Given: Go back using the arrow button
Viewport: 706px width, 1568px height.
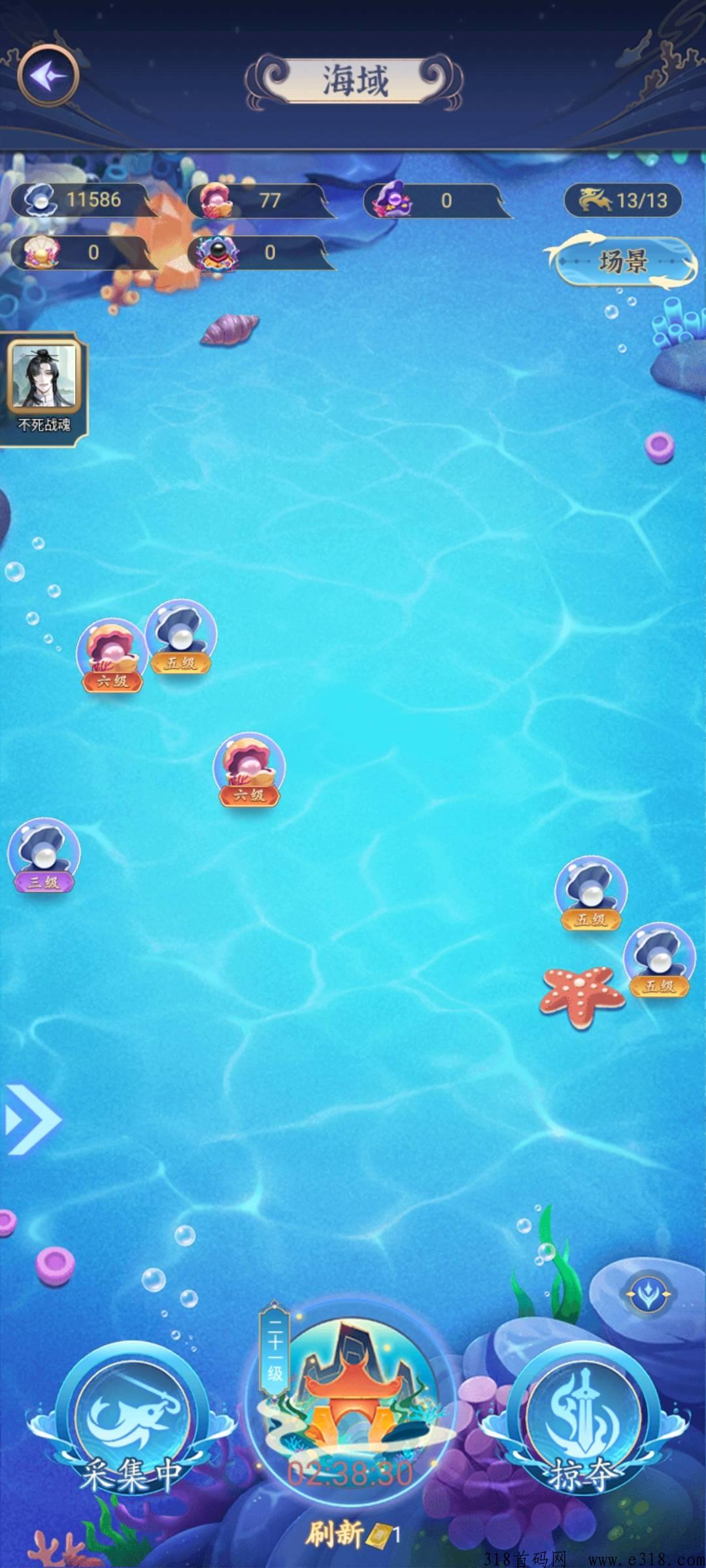Looking at the screenshot, I should 48,76.
